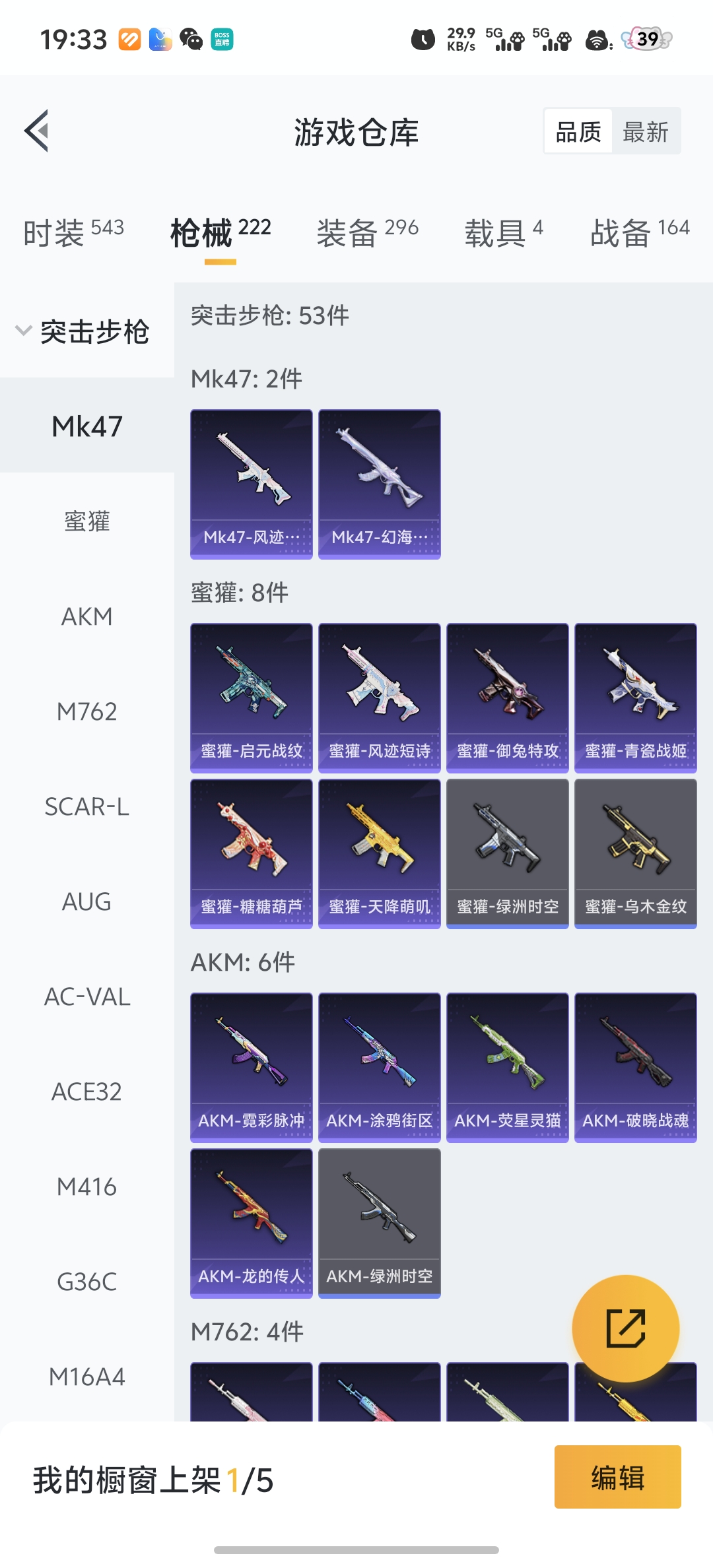Tap the 编辑 button
This screenshot has height=1568, width=713.
[x=617, y=1477]
